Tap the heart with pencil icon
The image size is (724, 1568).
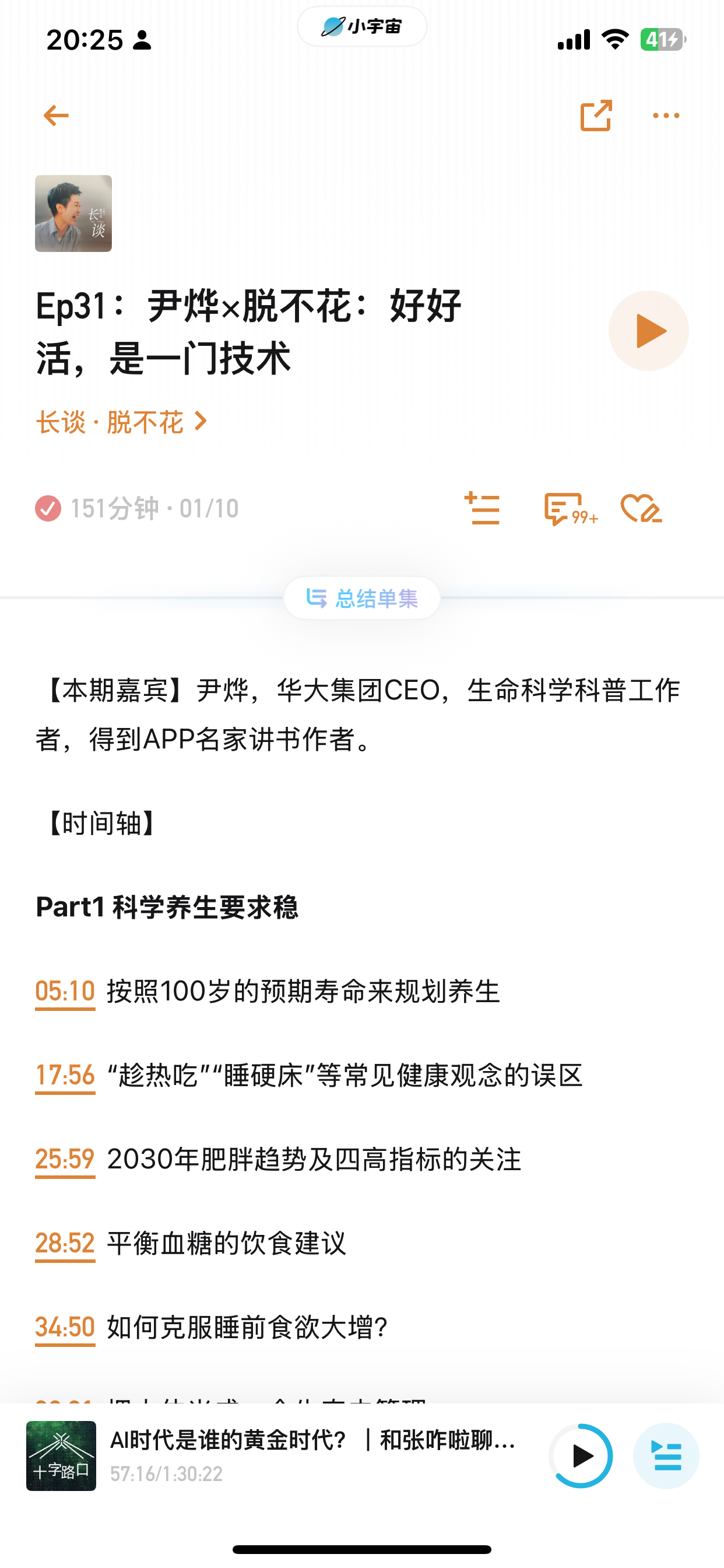pos(641,509)
